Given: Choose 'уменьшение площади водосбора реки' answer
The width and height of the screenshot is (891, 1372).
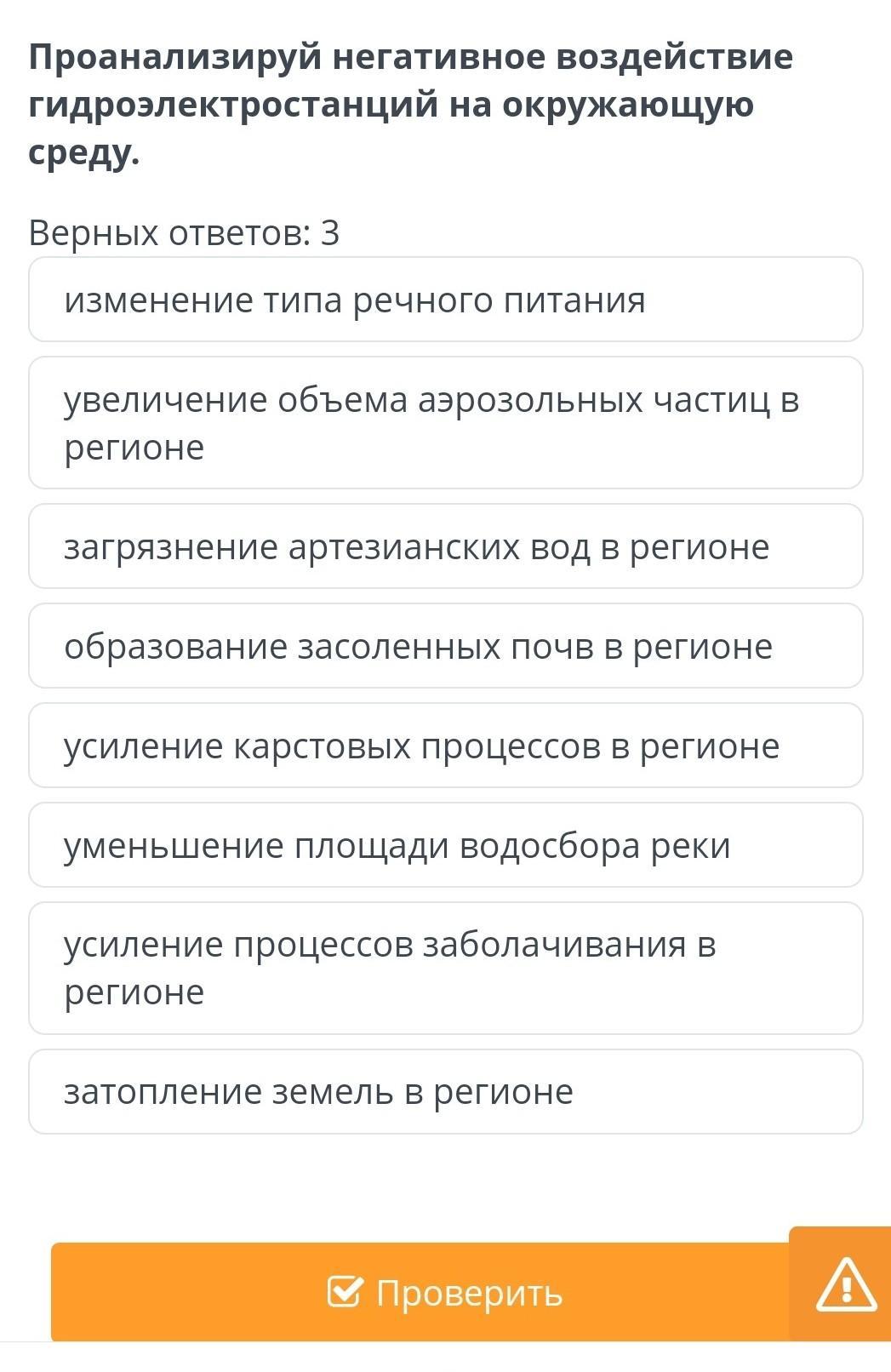Looking at the screenshot, I should pyautogui.click(x=445, y=845).
